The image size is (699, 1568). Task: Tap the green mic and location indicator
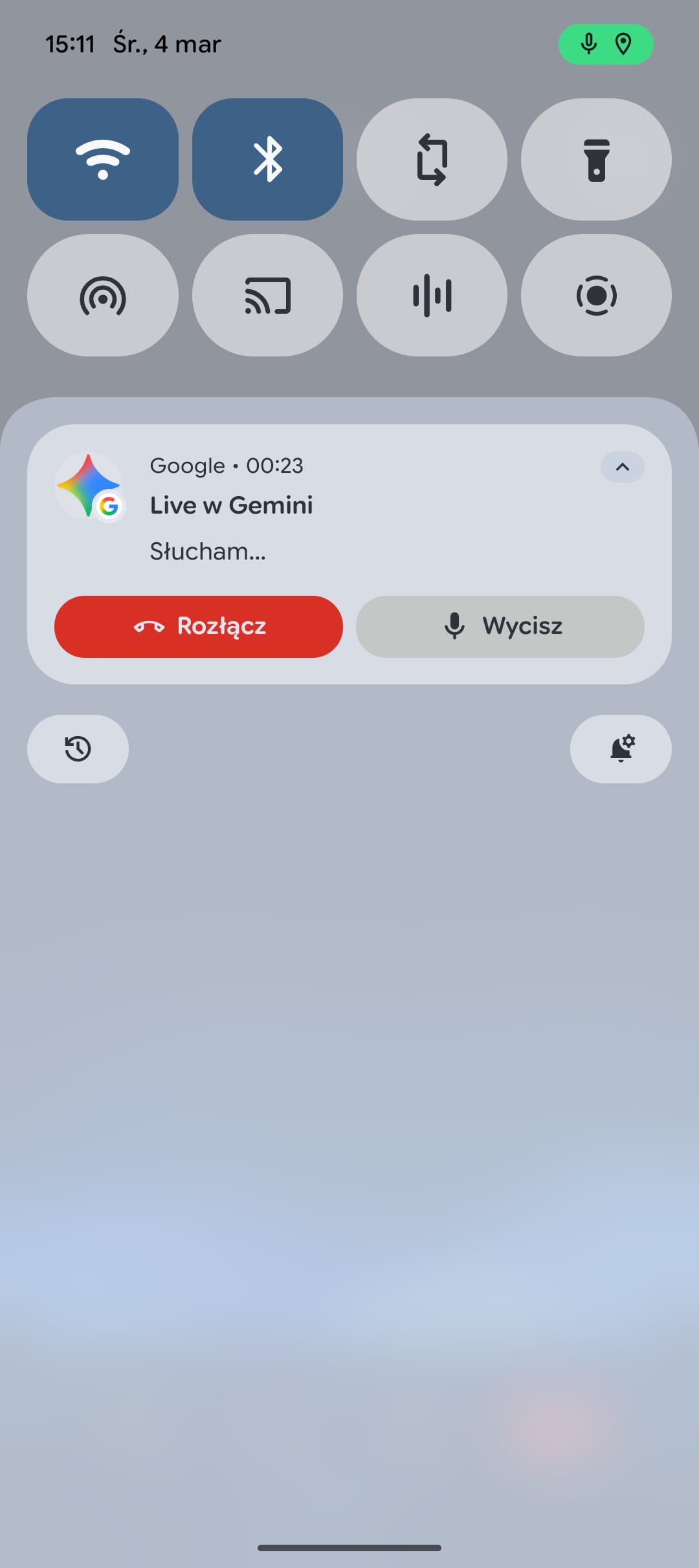(x=606, y=44)
